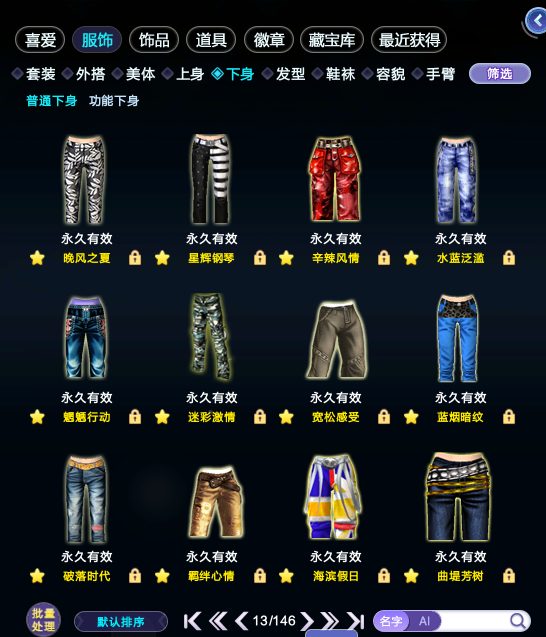Screen dimensions: 546x637
Task: Tap the back arrow icon
Action: 537,21
